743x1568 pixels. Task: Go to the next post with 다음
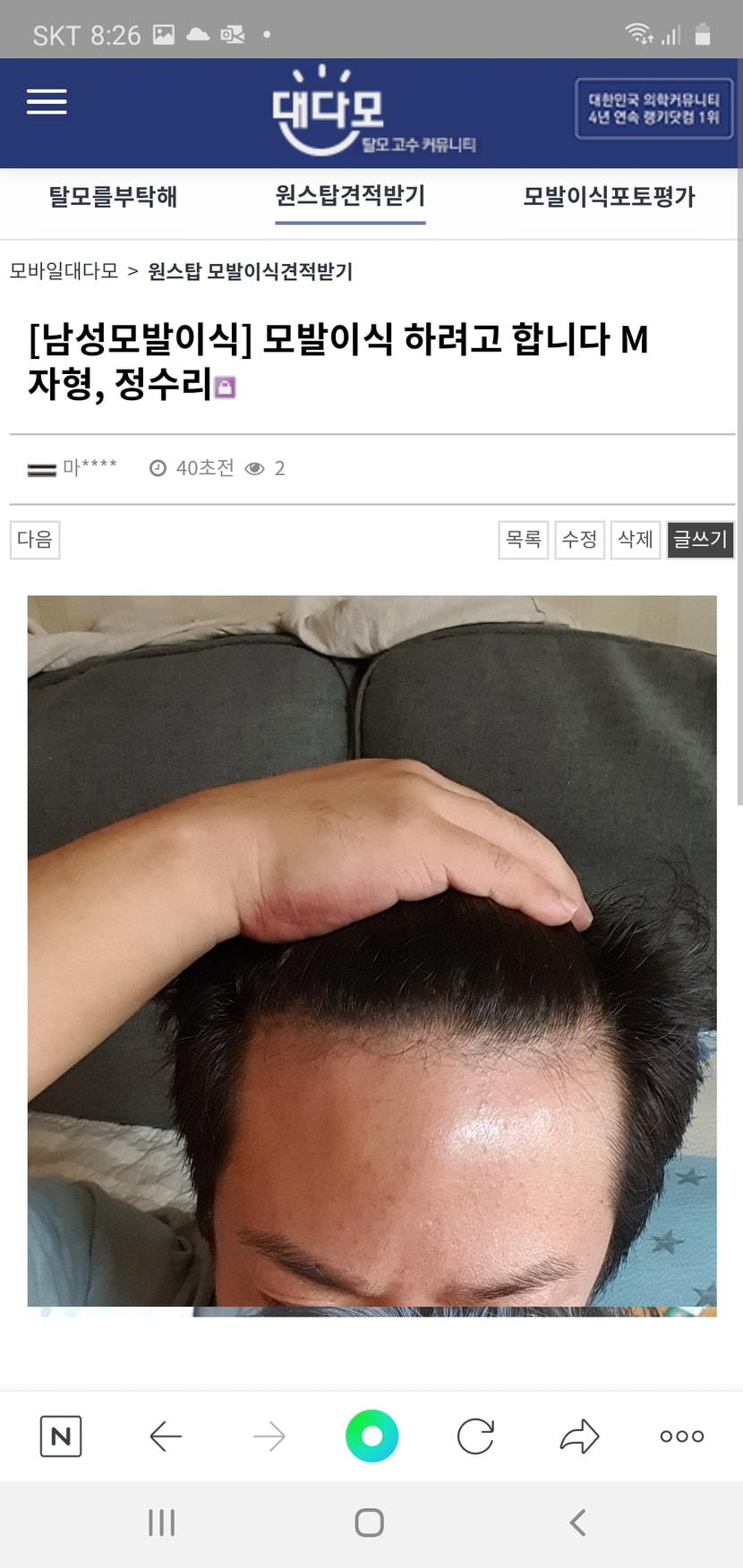point(35,540)
